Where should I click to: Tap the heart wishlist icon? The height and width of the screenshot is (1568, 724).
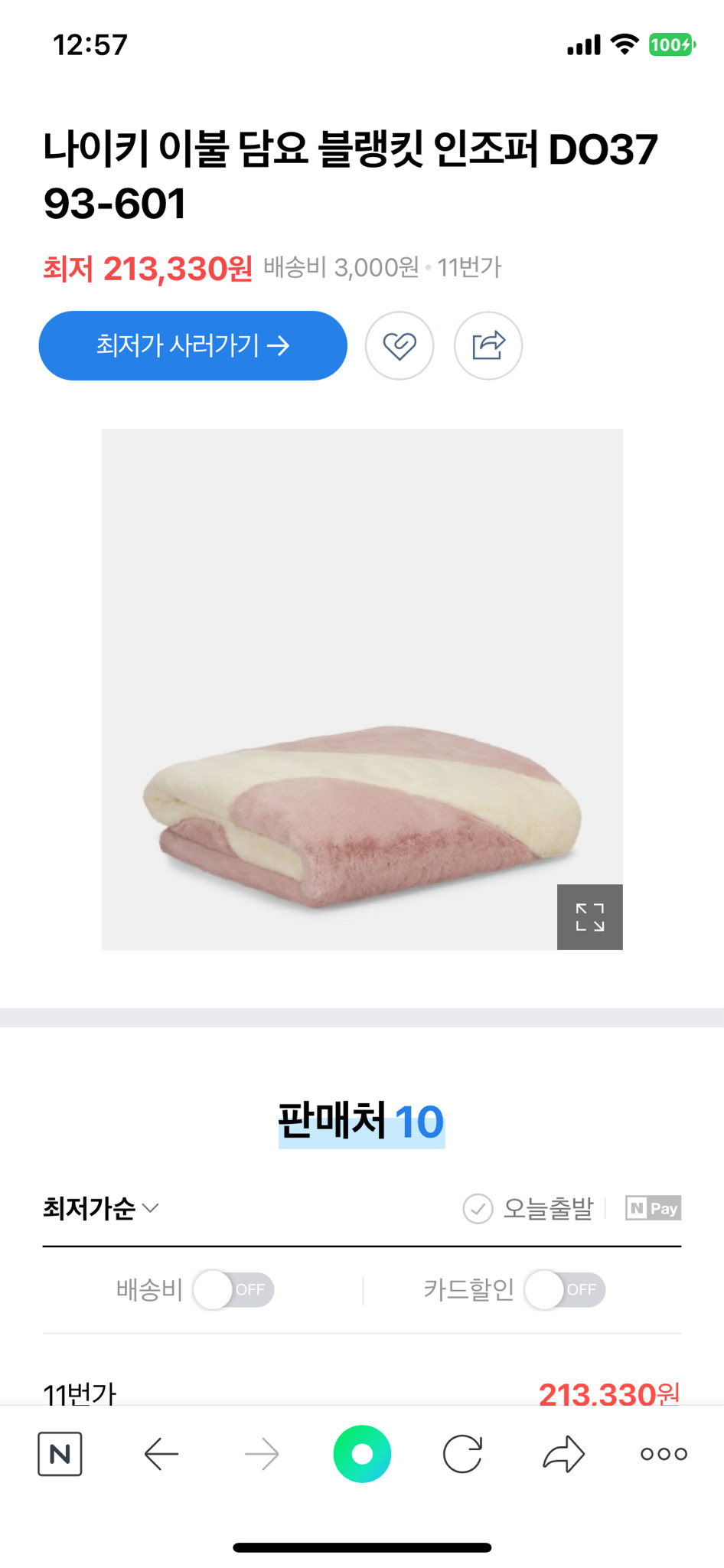pyautogui.click(x=400, y=345)
